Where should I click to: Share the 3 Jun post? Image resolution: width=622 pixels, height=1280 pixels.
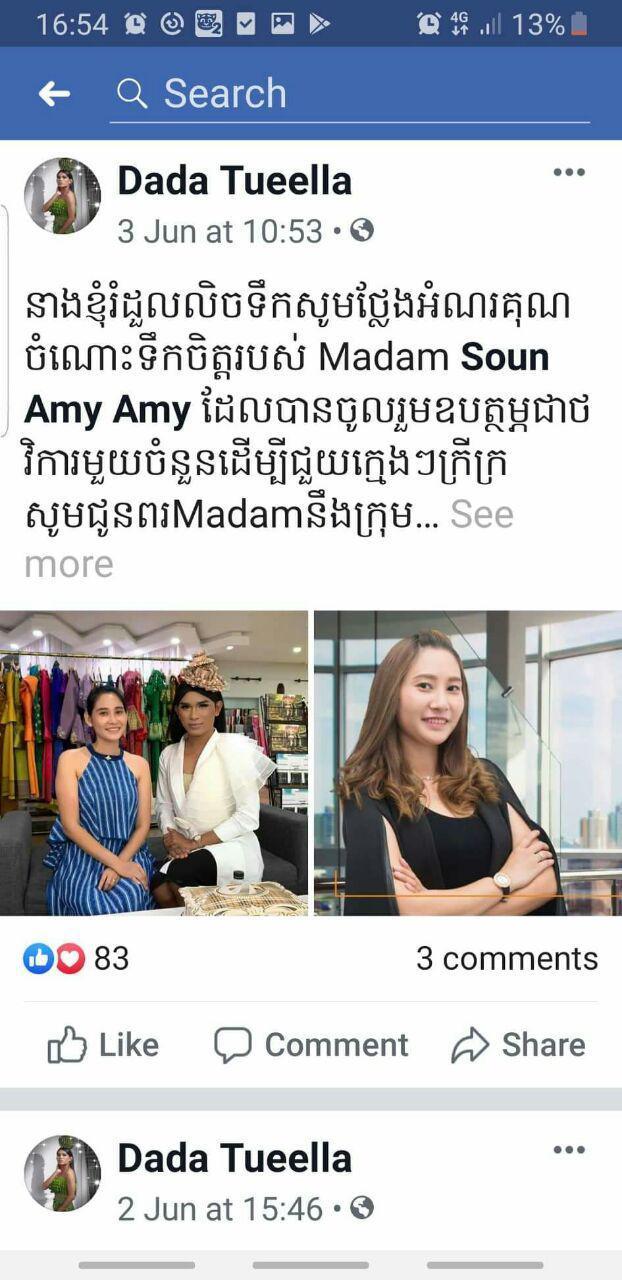(x=518, y=1045)
